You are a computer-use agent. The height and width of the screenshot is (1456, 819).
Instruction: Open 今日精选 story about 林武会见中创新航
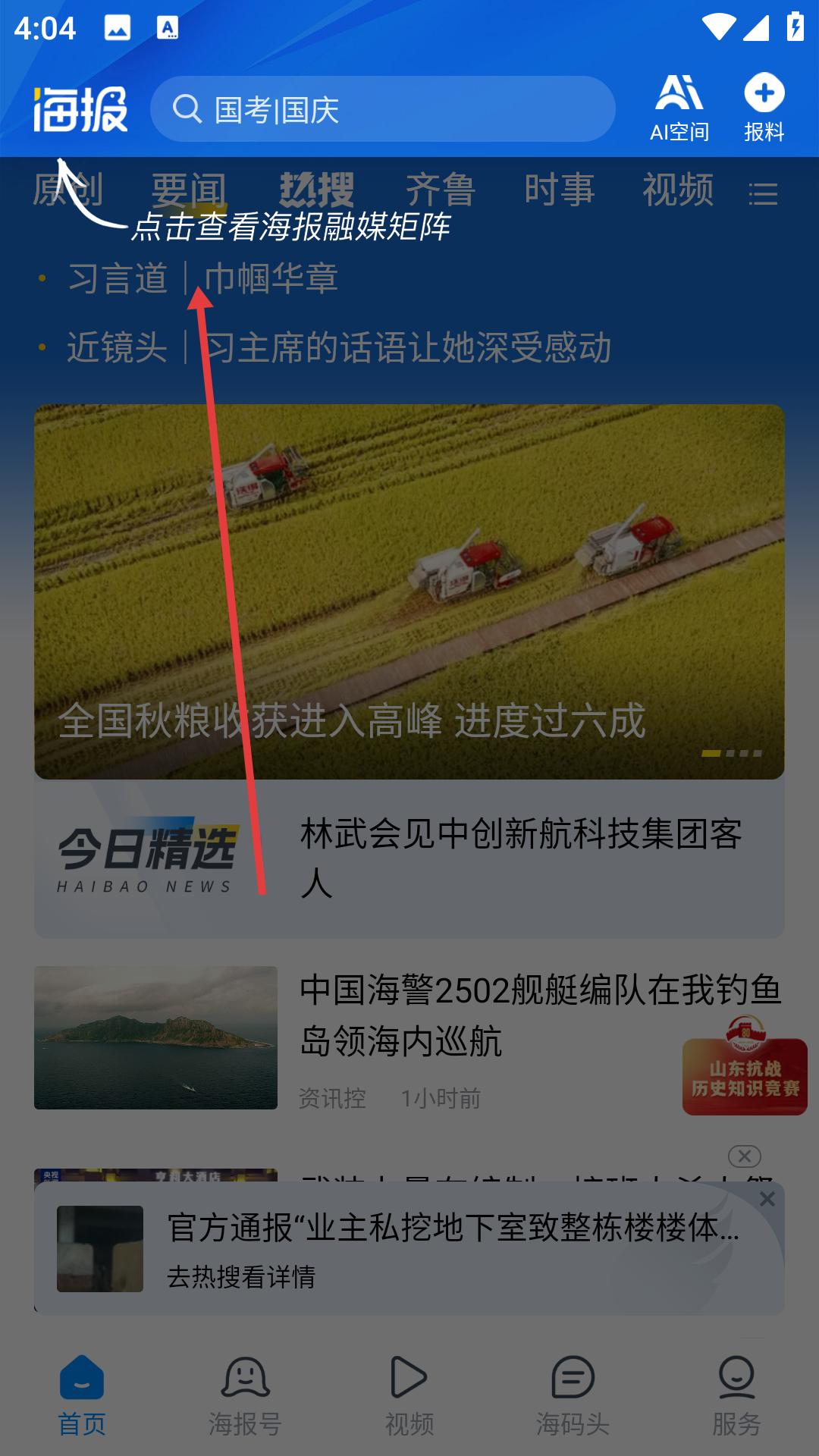[520, 858]
